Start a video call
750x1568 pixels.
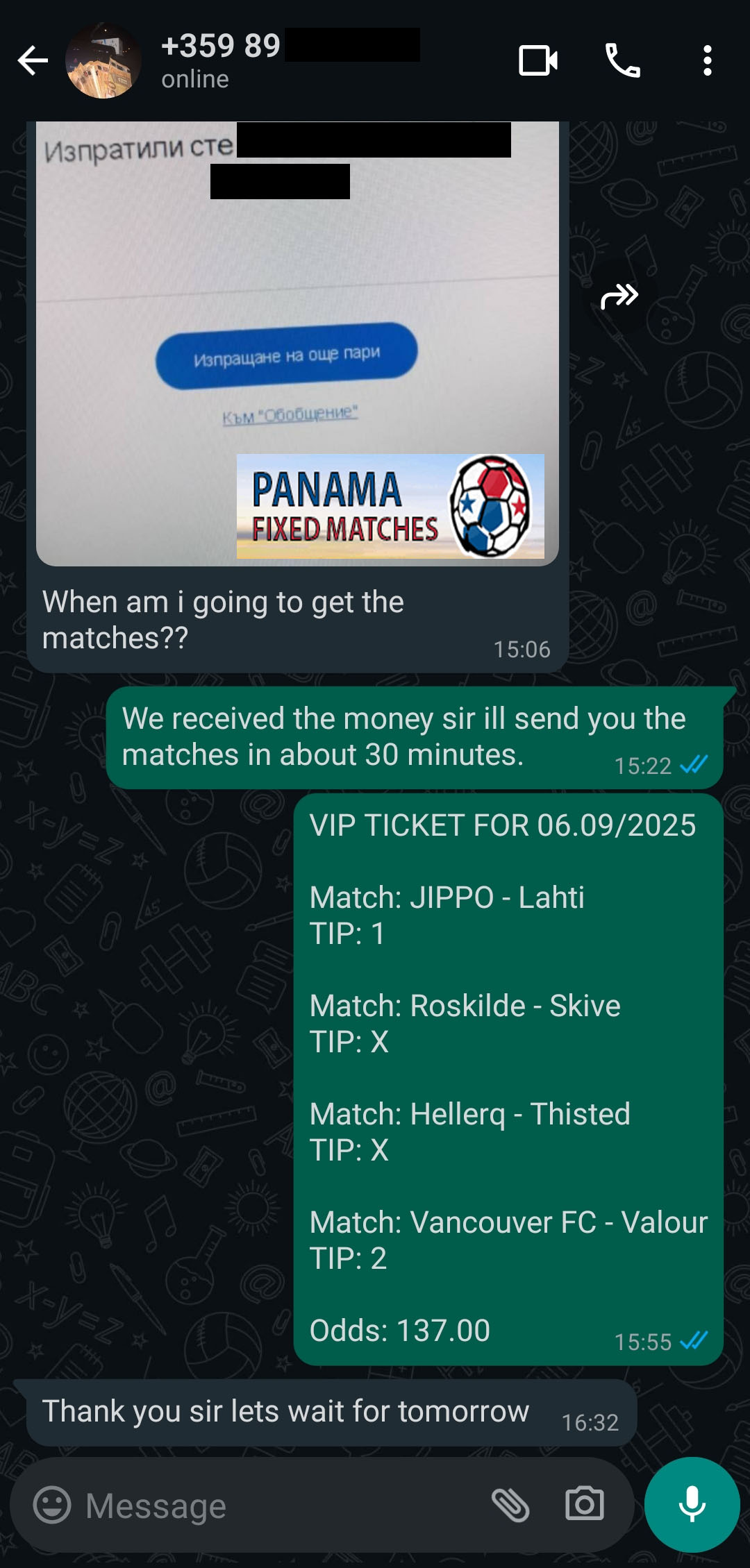click(538, 61)
